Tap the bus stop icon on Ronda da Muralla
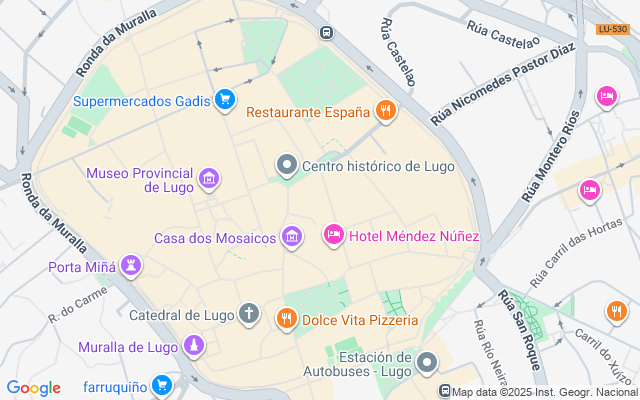Viewport: 640px width, 400px height. [327, 32]
